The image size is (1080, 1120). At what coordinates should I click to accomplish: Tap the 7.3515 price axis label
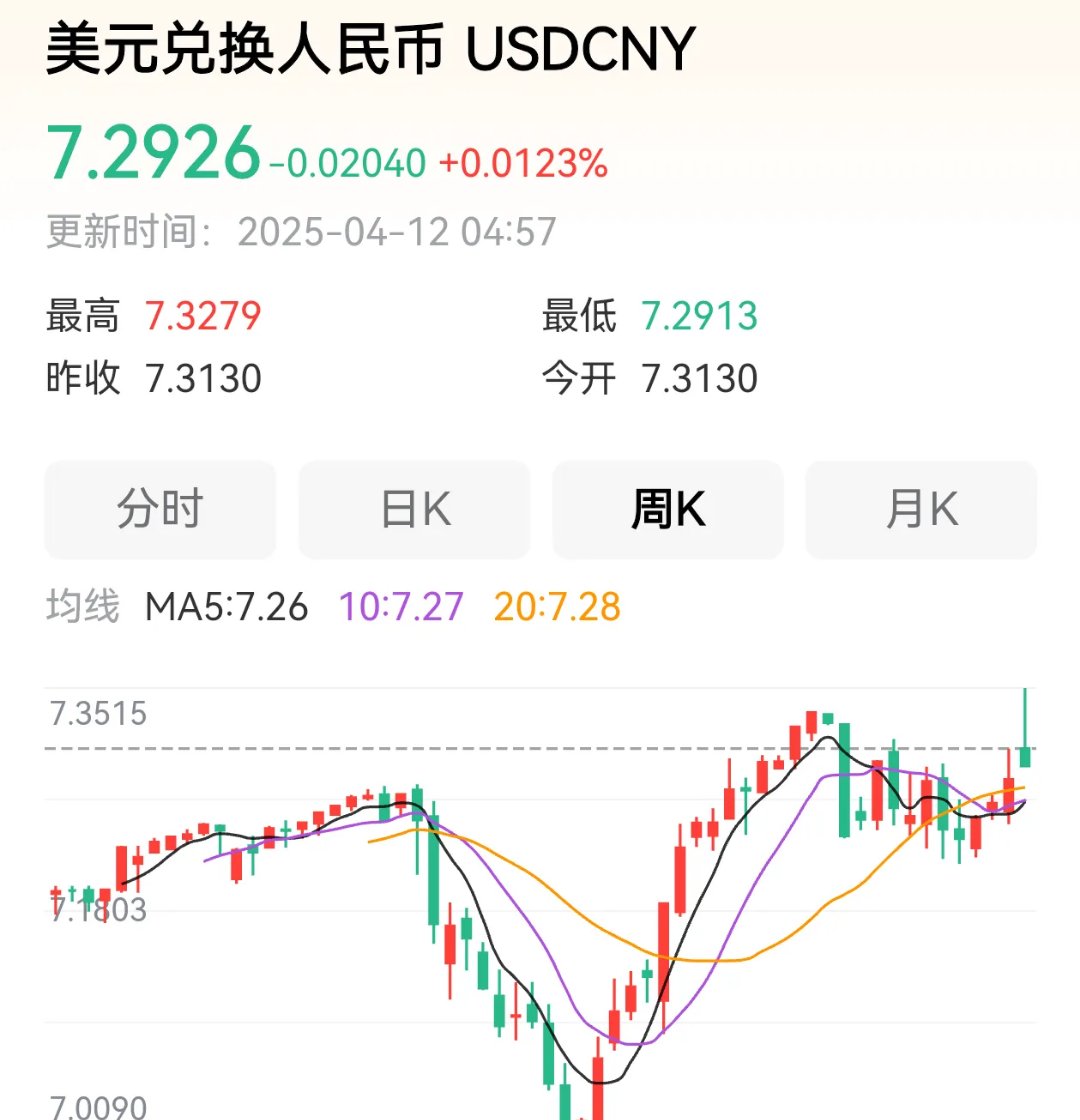(x=98, y=715)
